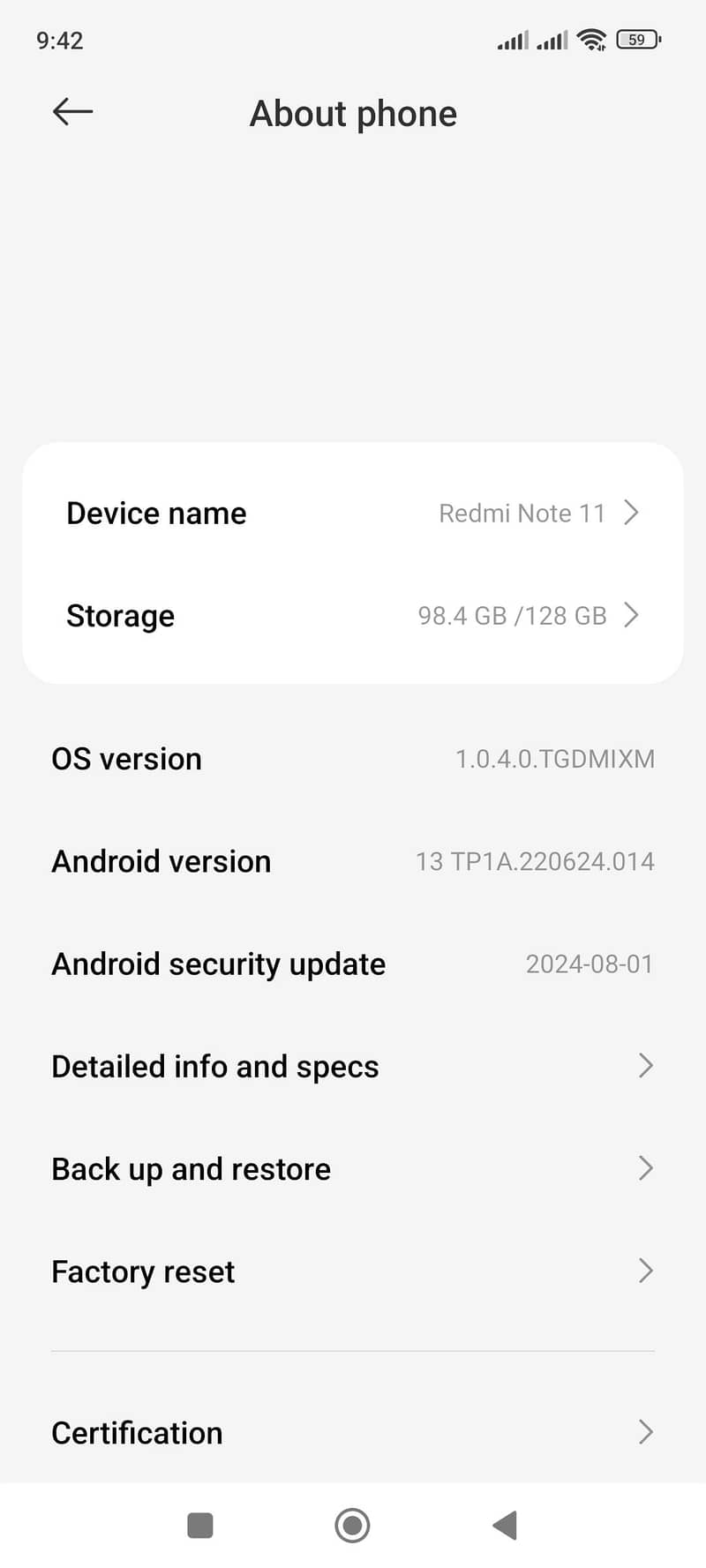Tap the About phone title
The width and height of the screenshot is (706, 1568).
coord(353,113)
